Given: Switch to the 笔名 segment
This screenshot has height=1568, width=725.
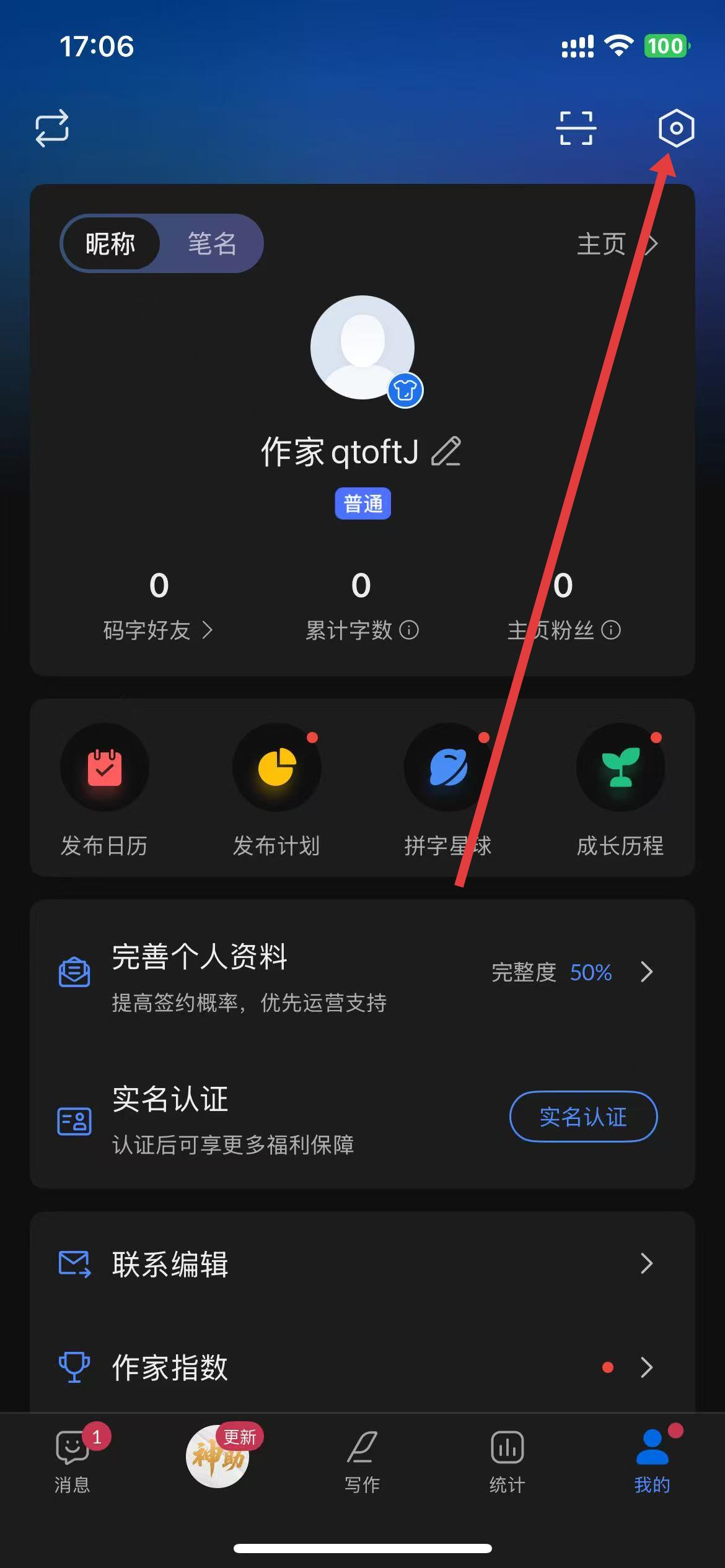Looking at the screenshot, I should pos(212,243).
